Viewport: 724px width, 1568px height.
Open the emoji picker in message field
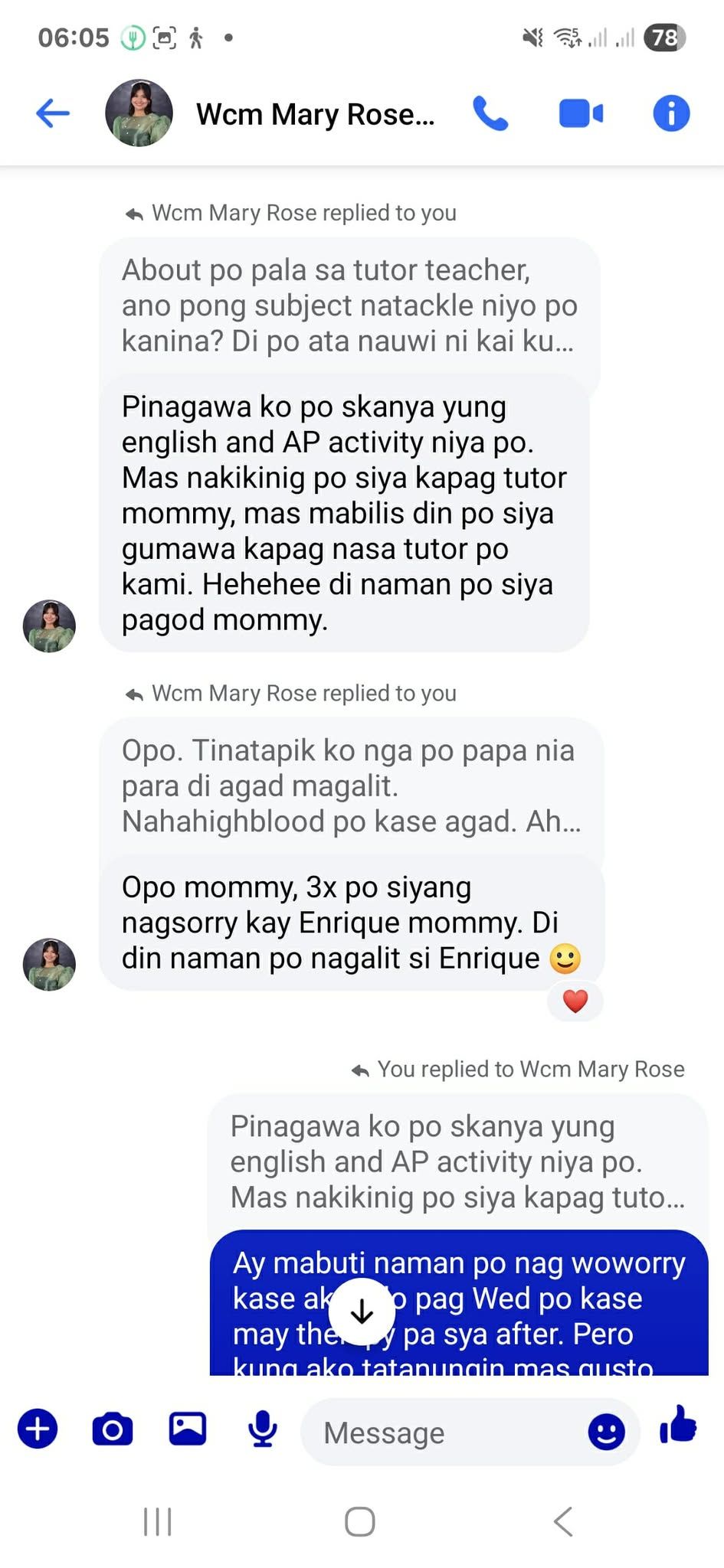[606, 1432]
